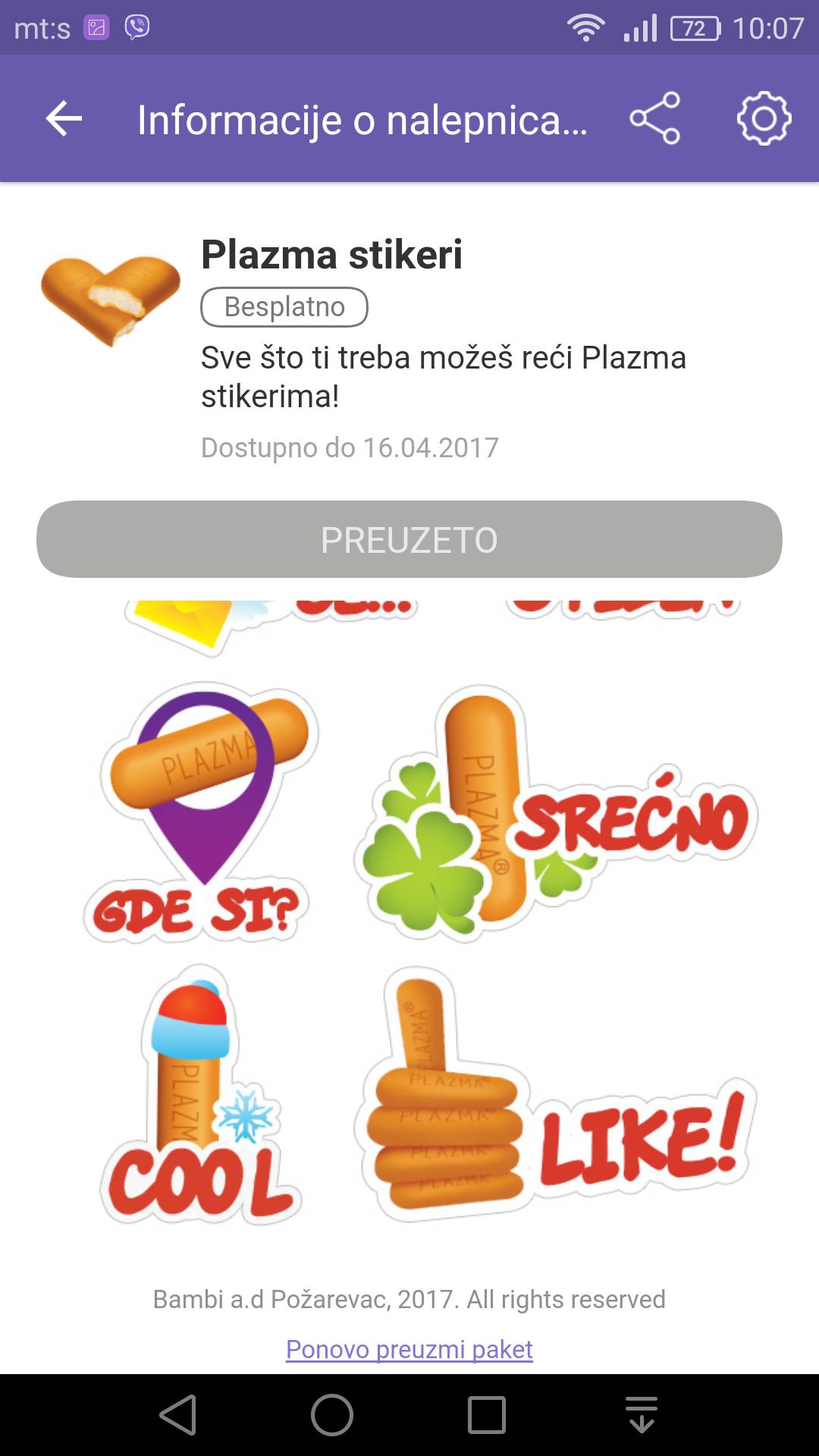Tap the Wi-Fi indicator in the status bar

point(585,27)
